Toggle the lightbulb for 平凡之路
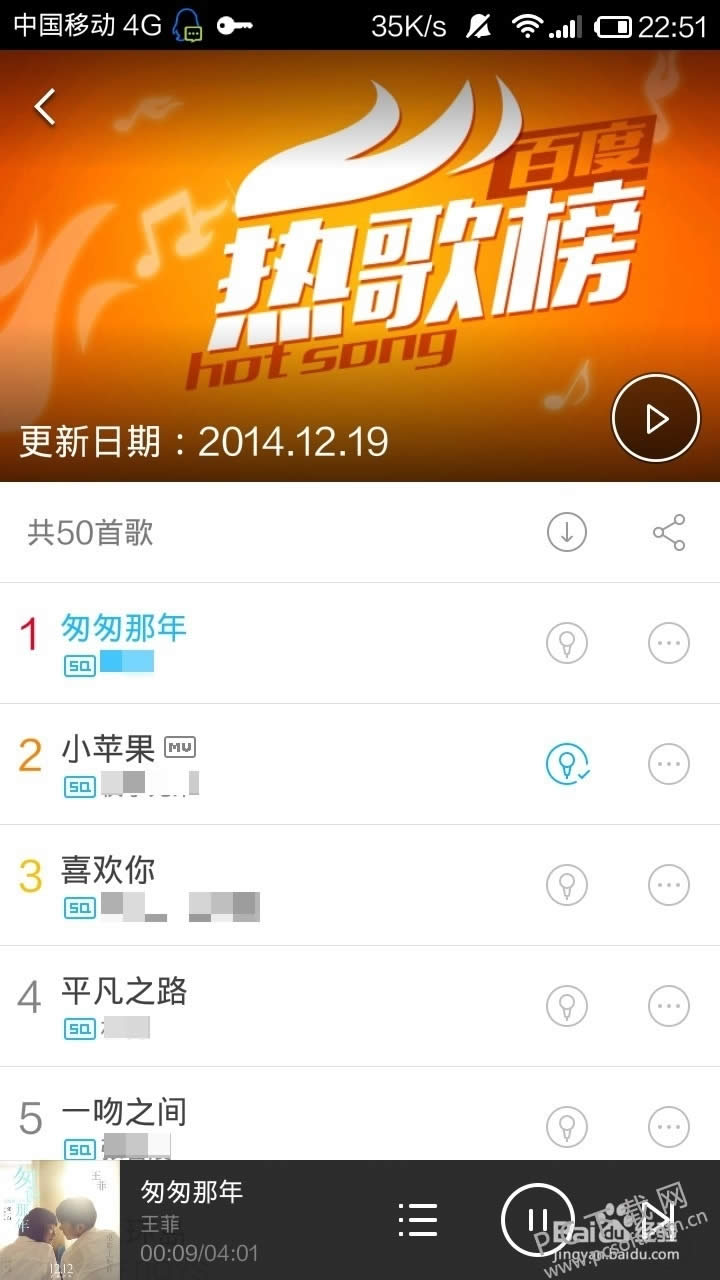The height and width of the screenshot is (1280, 720). click(x=566, y=1006)
